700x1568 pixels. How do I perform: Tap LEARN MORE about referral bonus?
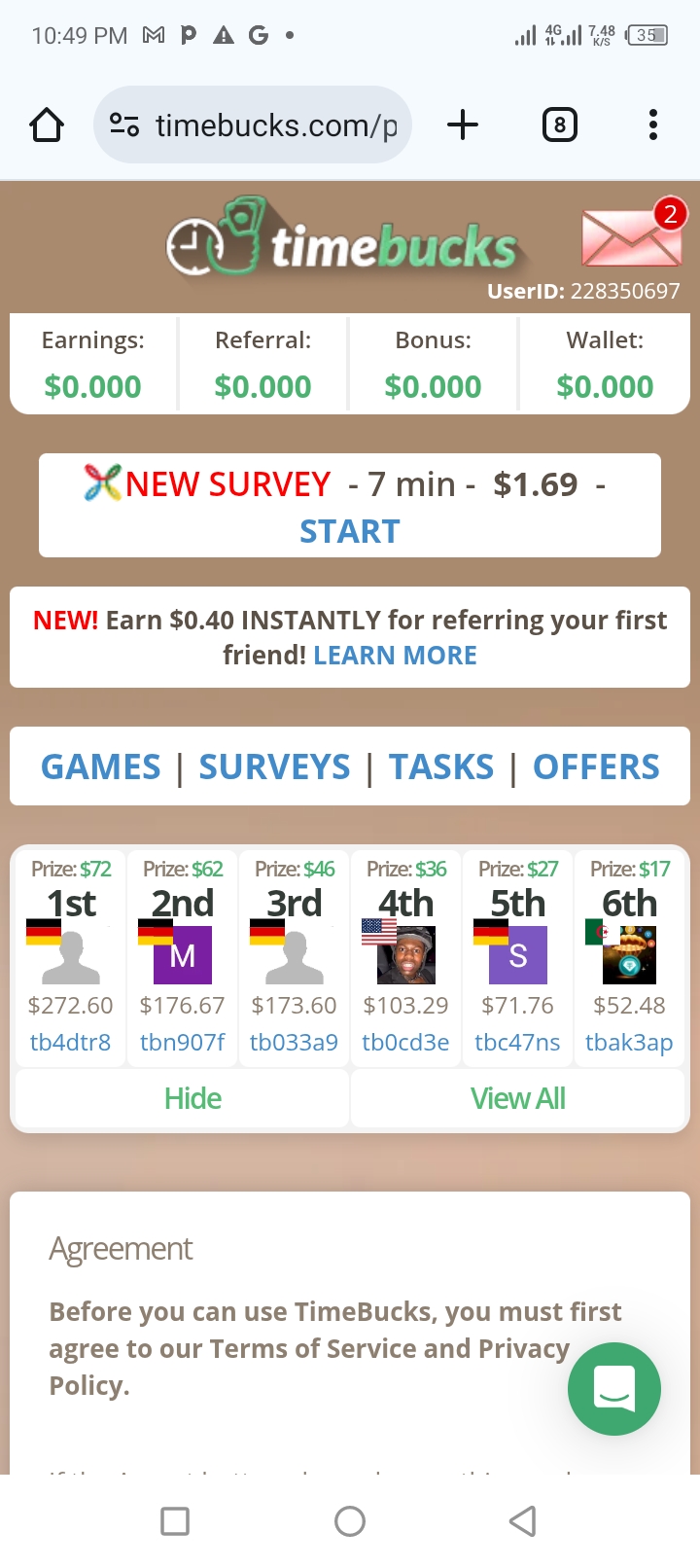(395, 656)
